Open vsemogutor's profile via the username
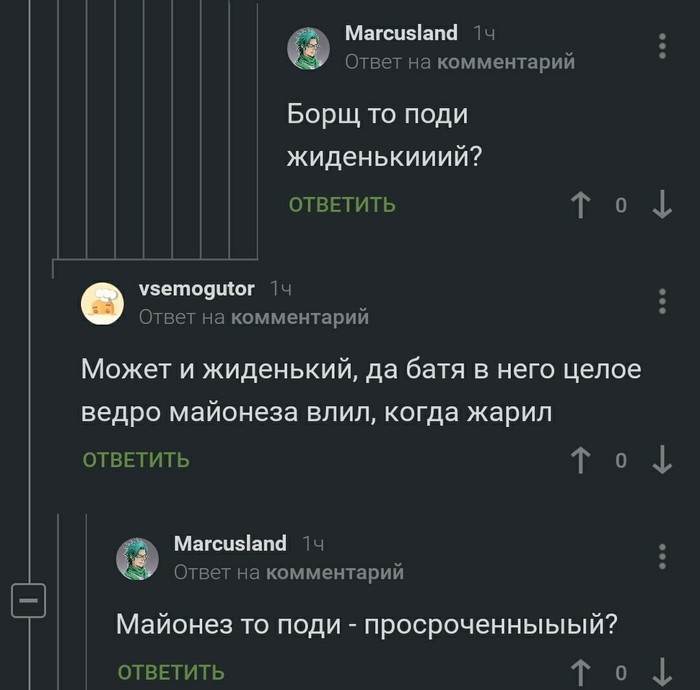 click(196, 289)
